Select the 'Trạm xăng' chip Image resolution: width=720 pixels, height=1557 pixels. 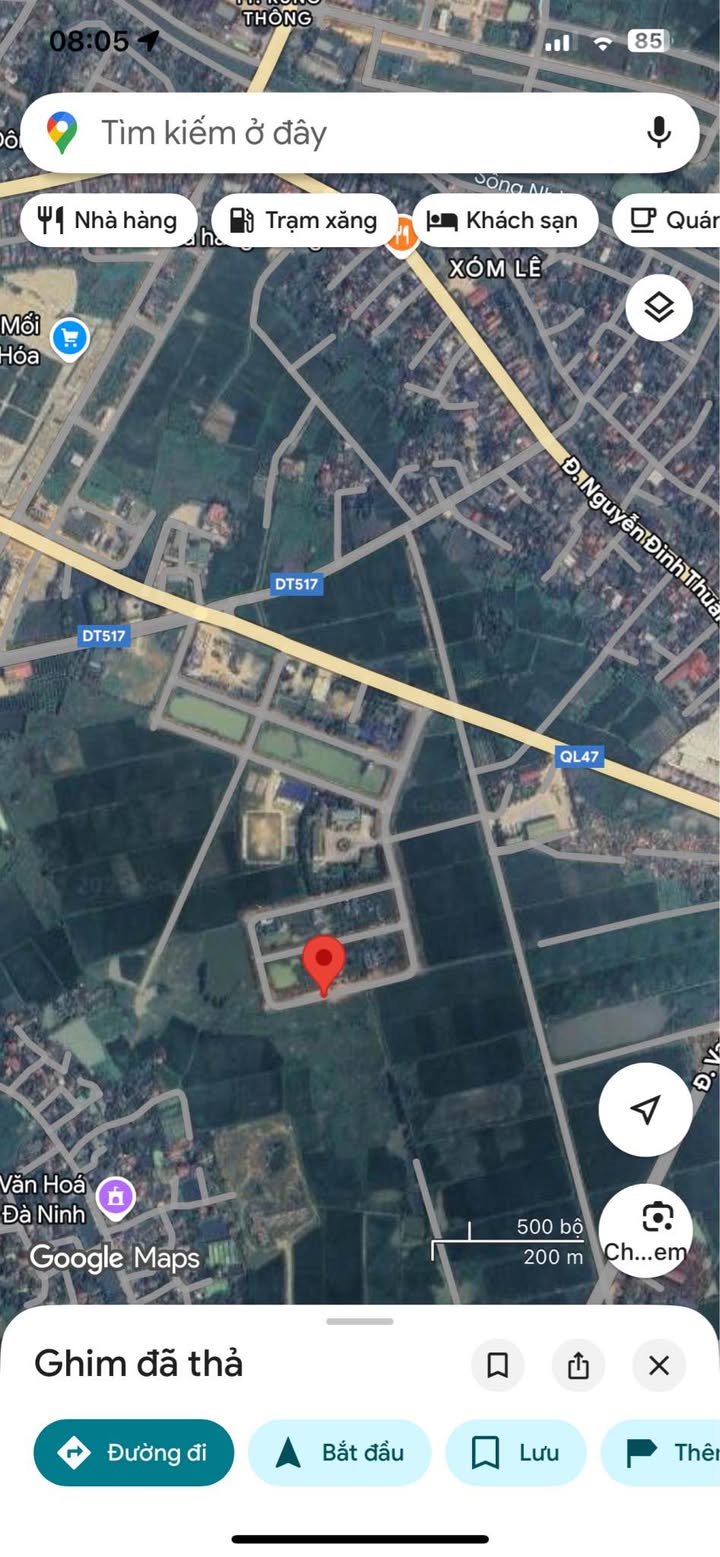point(304,220)
